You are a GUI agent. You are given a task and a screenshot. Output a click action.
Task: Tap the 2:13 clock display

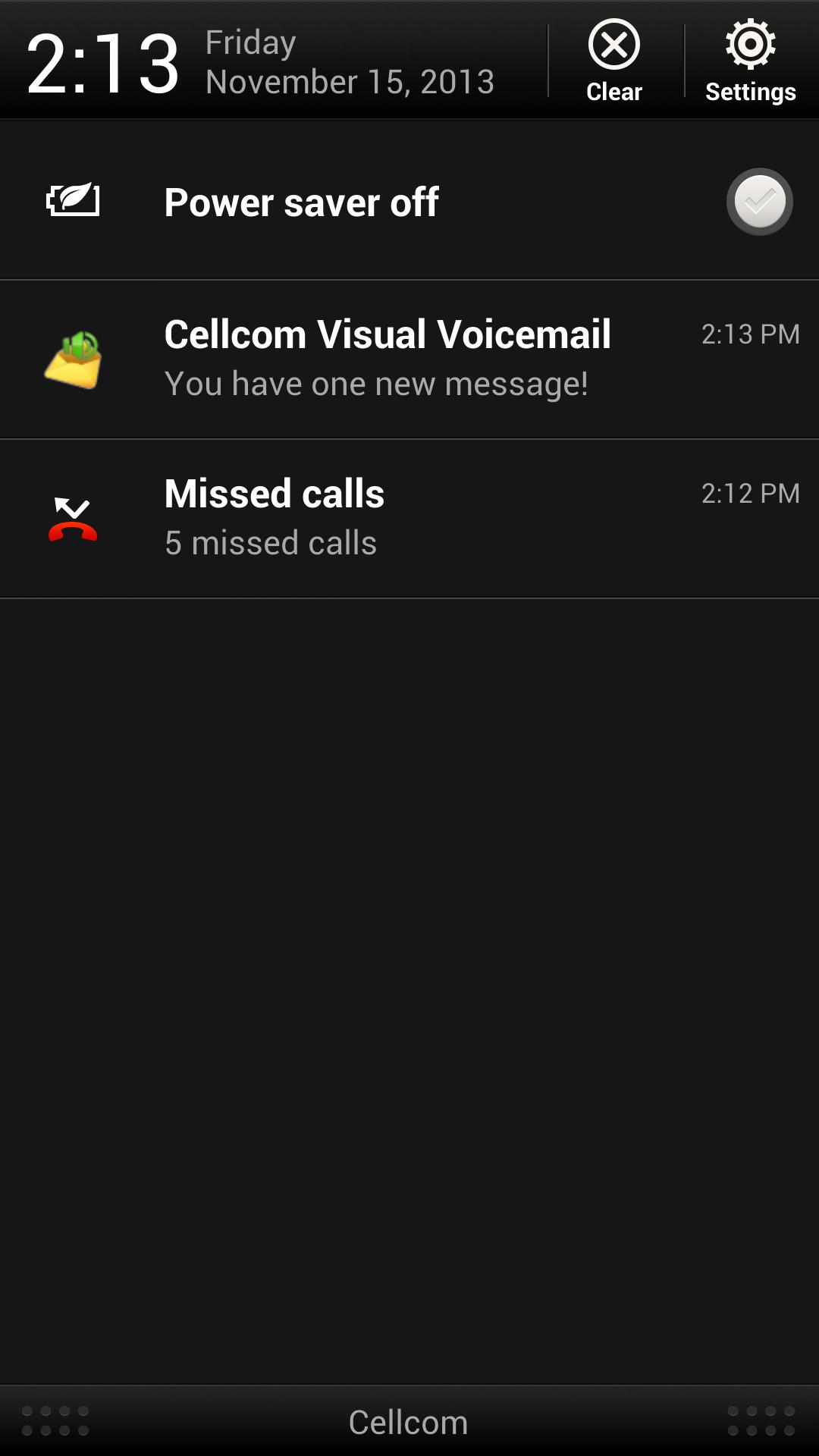[102, 61]
